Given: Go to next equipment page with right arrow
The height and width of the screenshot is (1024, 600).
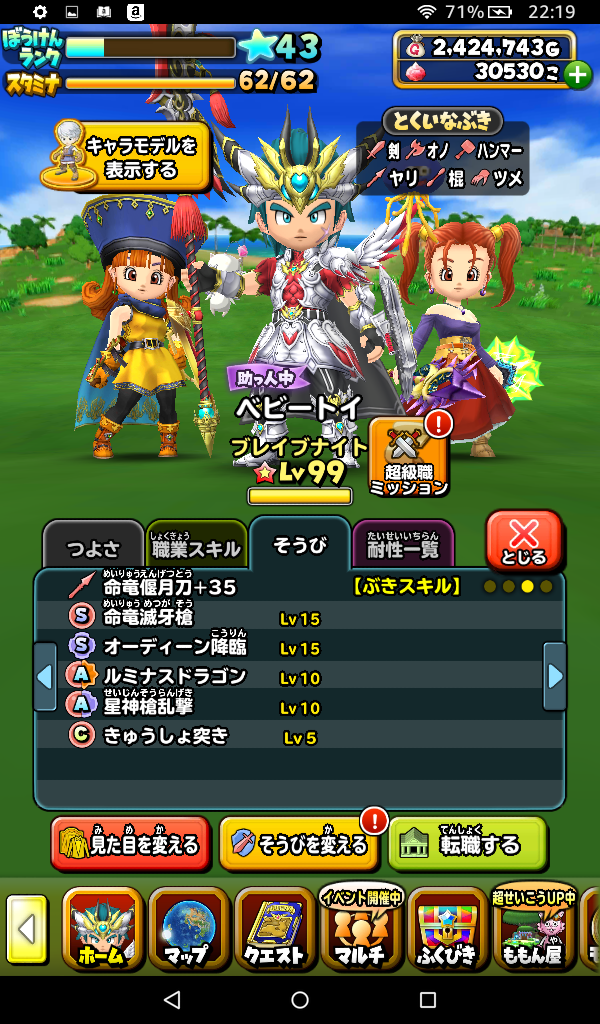Looking at the screenshot, I should 555,676.
